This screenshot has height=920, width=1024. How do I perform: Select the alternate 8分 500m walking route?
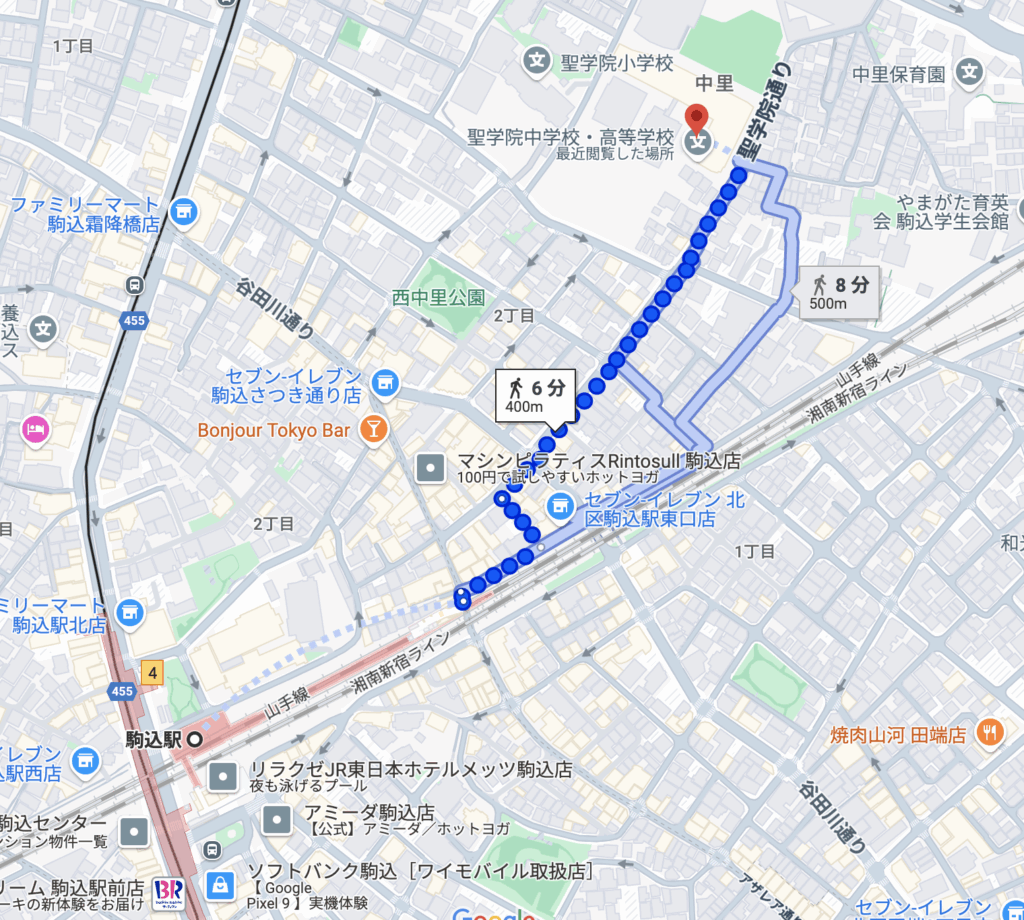839,293
